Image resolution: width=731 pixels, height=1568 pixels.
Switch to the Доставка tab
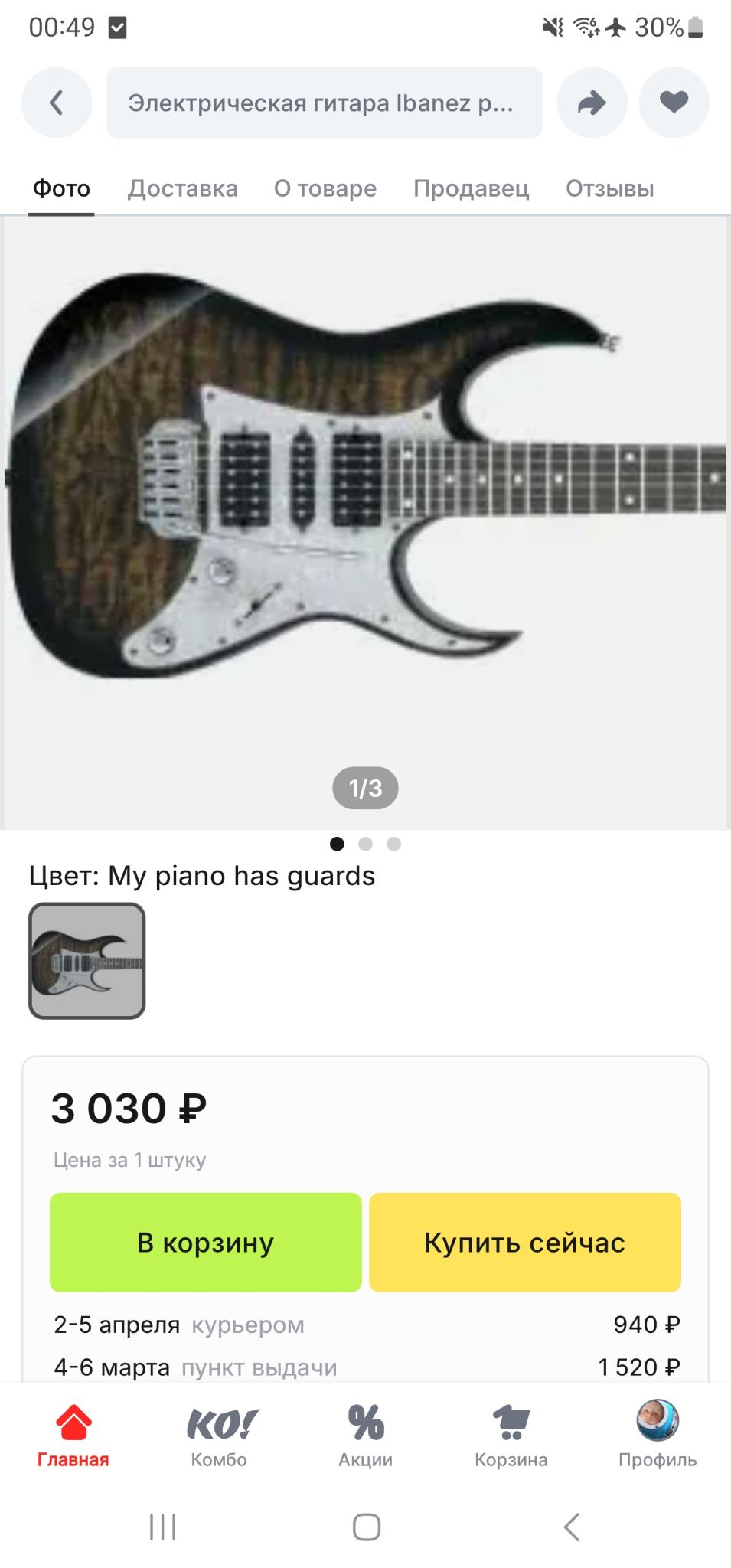[182, 189]
